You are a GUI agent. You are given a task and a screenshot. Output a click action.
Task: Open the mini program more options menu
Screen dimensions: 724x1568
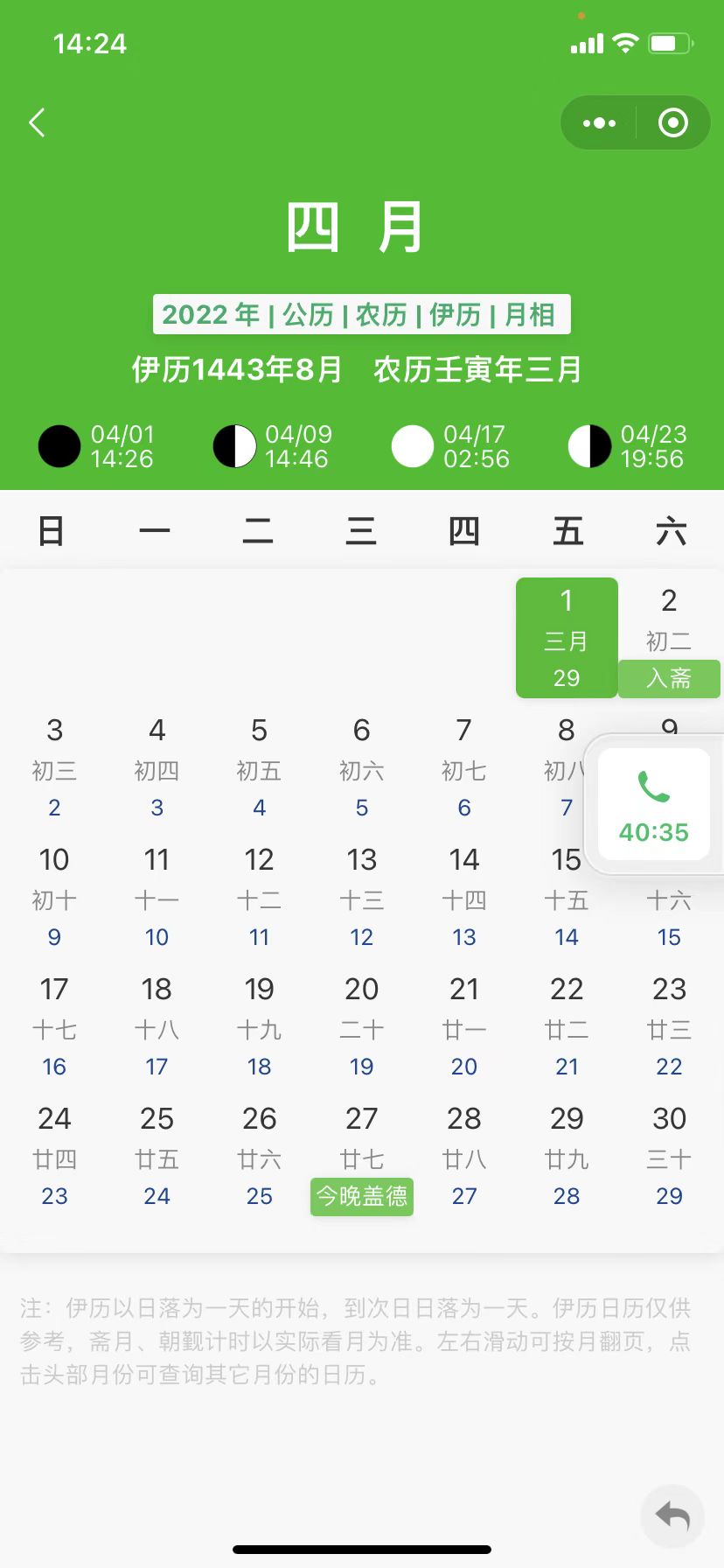point(599,122)
